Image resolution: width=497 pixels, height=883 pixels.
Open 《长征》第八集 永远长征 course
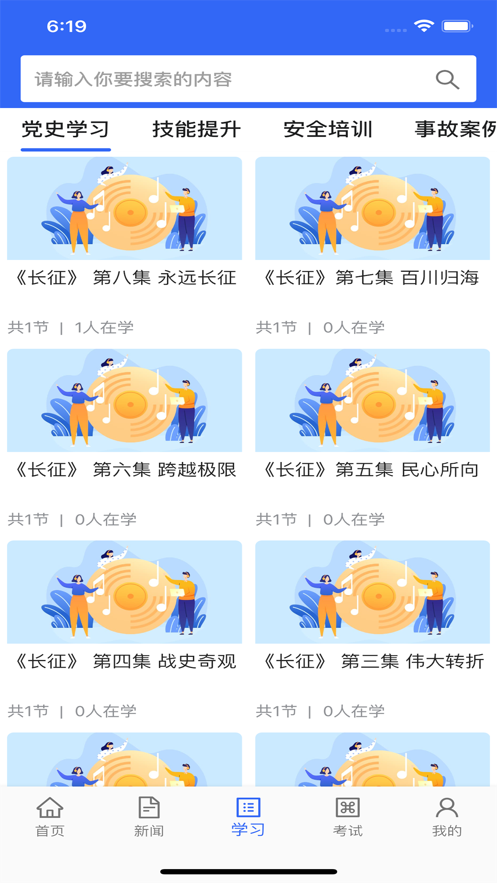point(124,246)
